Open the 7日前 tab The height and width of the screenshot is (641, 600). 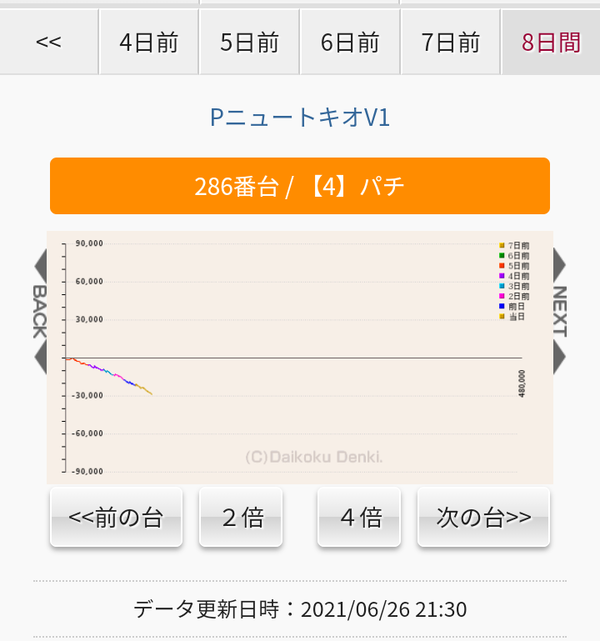point(450,43)
